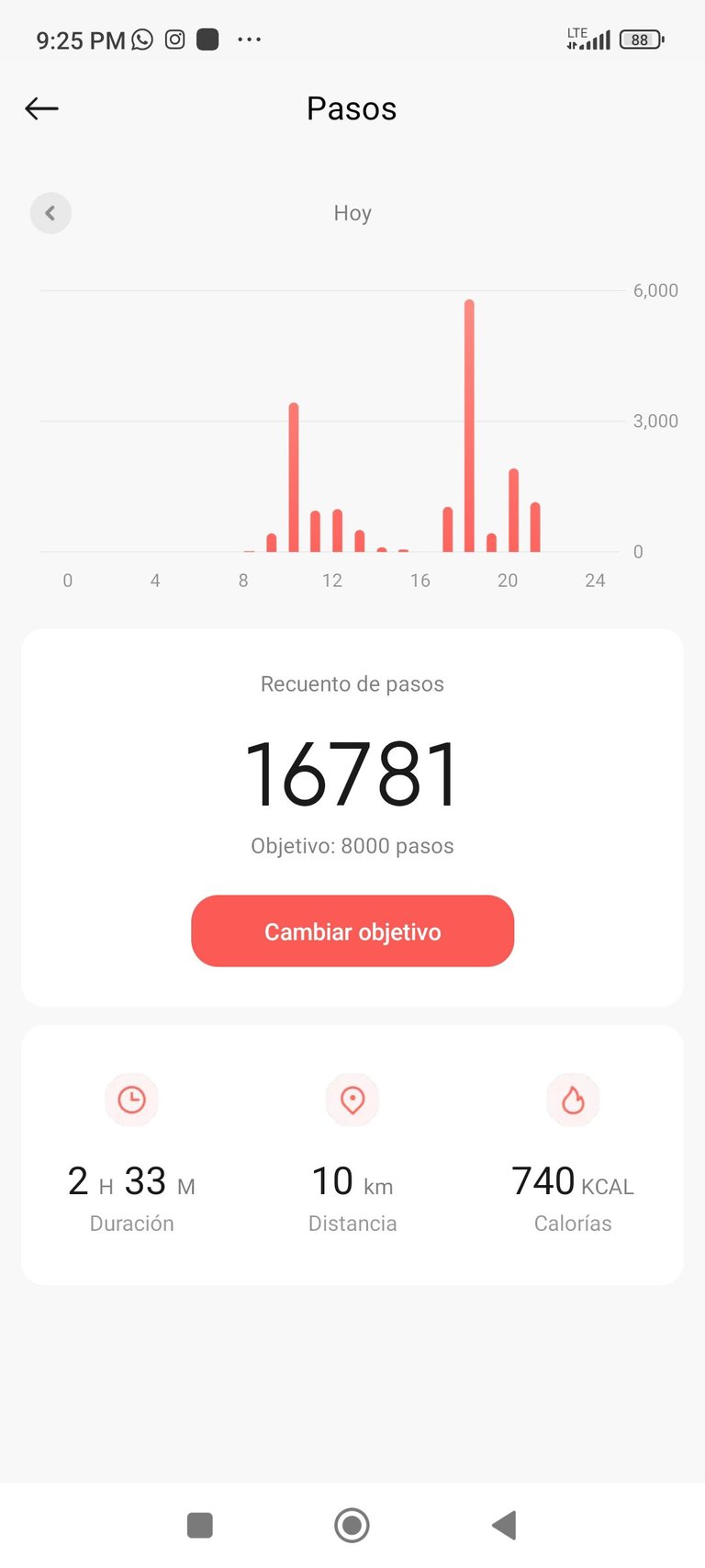Go back using the top arrow
This screenshot has width=705, height=1568.
41,108
